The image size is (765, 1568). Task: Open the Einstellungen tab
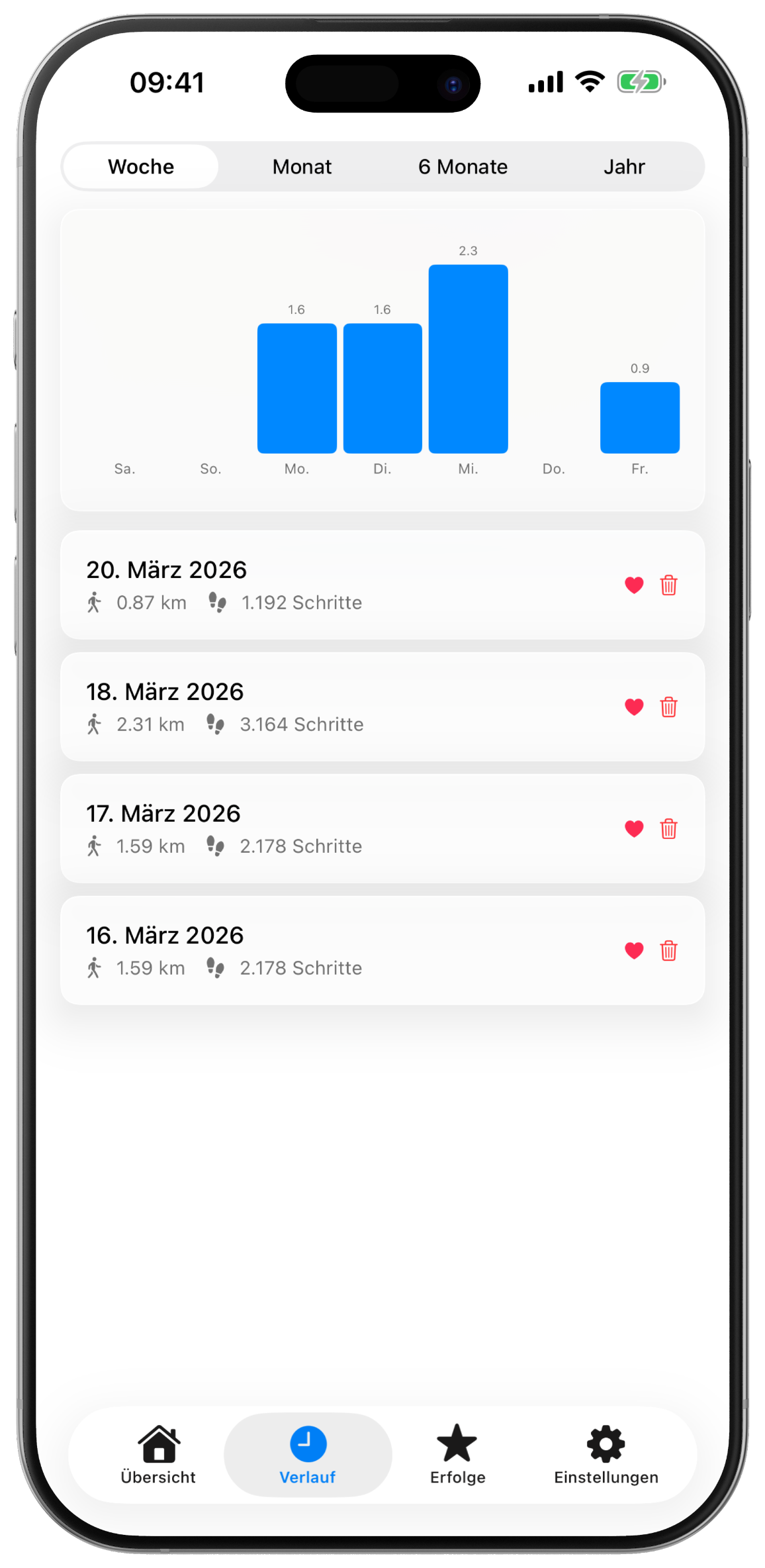click(x=606, y=1455)
